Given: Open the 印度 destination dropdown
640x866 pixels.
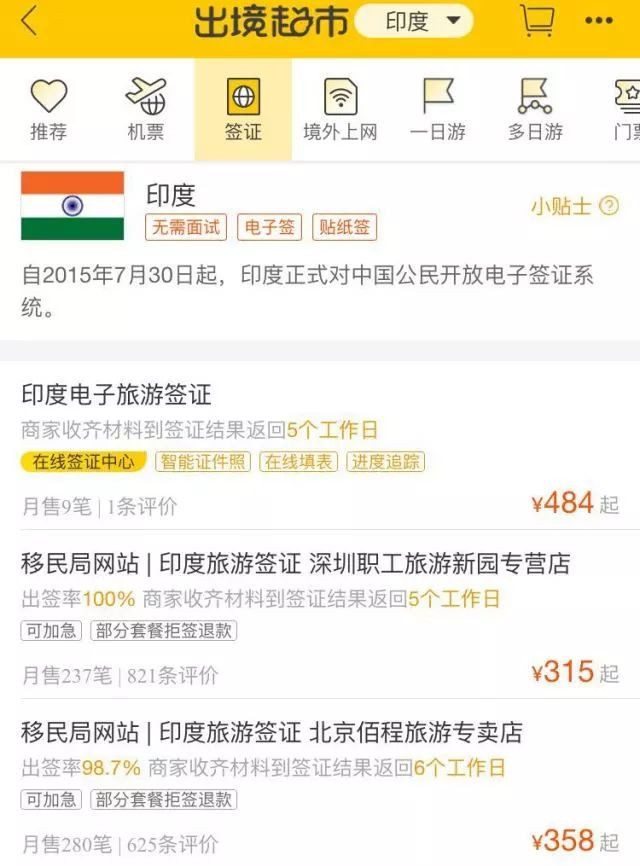Looking at the screenshot, I should point(414,22).
